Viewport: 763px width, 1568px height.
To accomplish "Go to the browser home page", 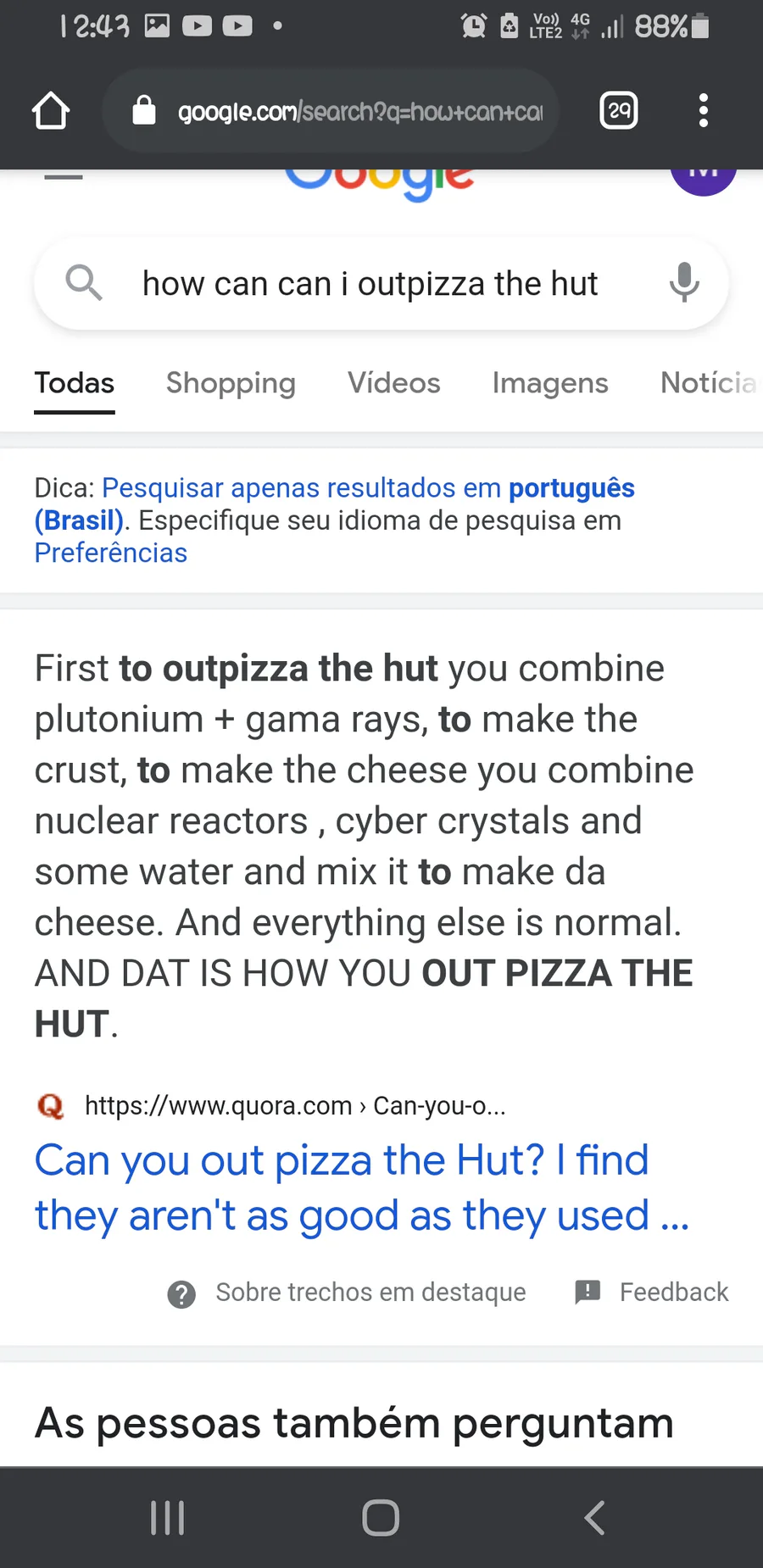I will (51, 111).
